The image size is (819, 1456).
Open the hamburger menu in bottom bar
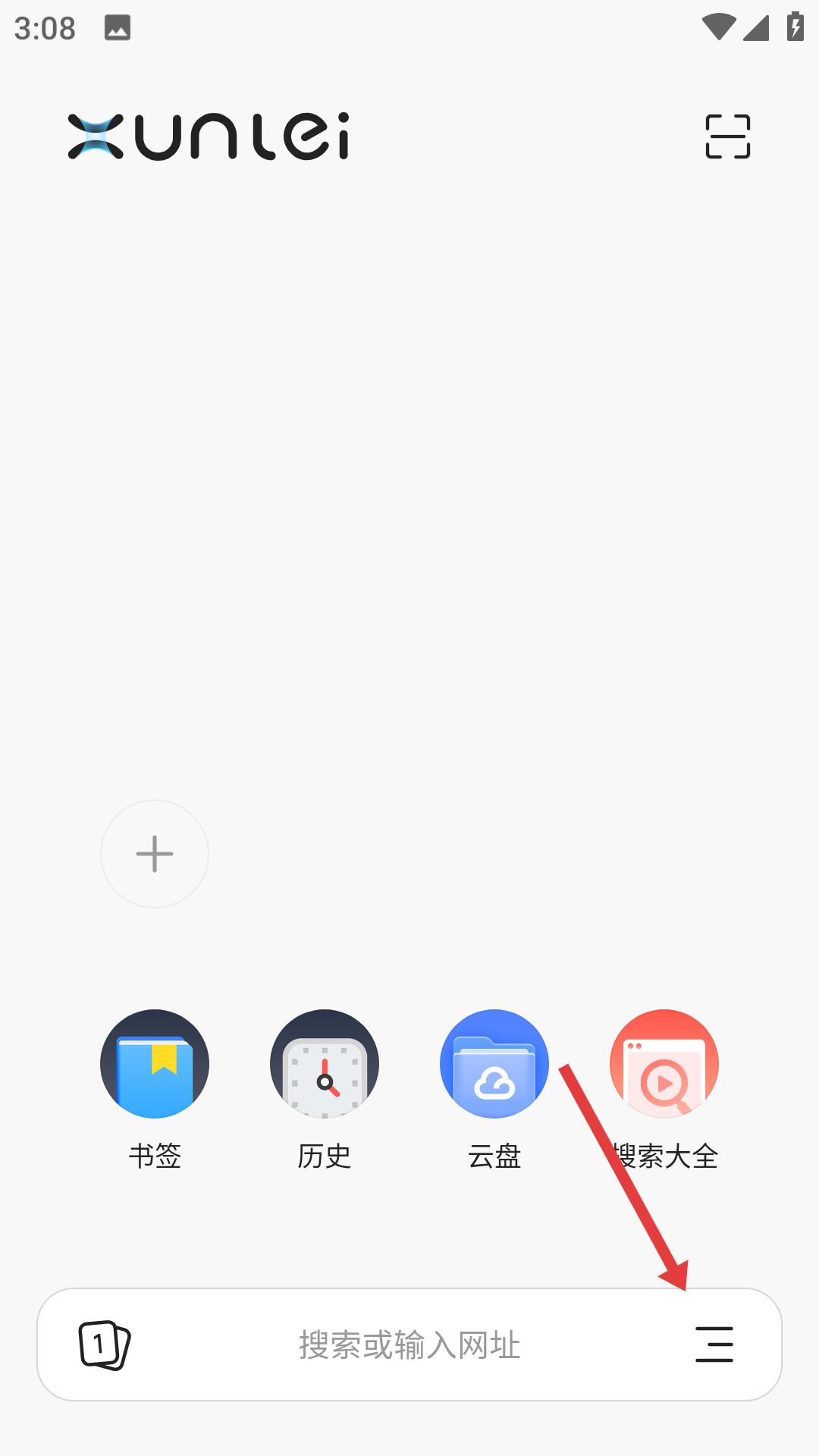pyautogui.click(x=714, y=1345)
